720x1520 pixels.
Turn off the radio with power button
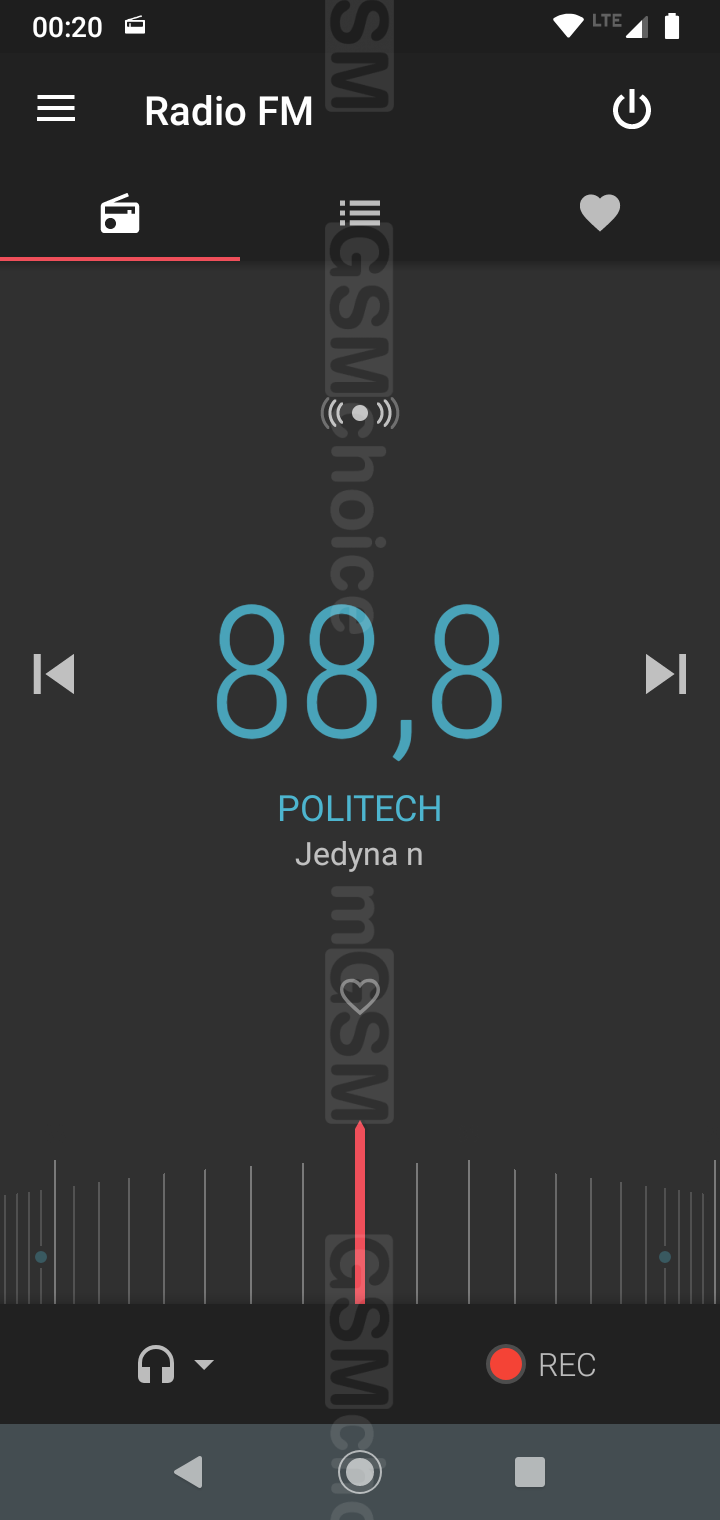(632, 110)
